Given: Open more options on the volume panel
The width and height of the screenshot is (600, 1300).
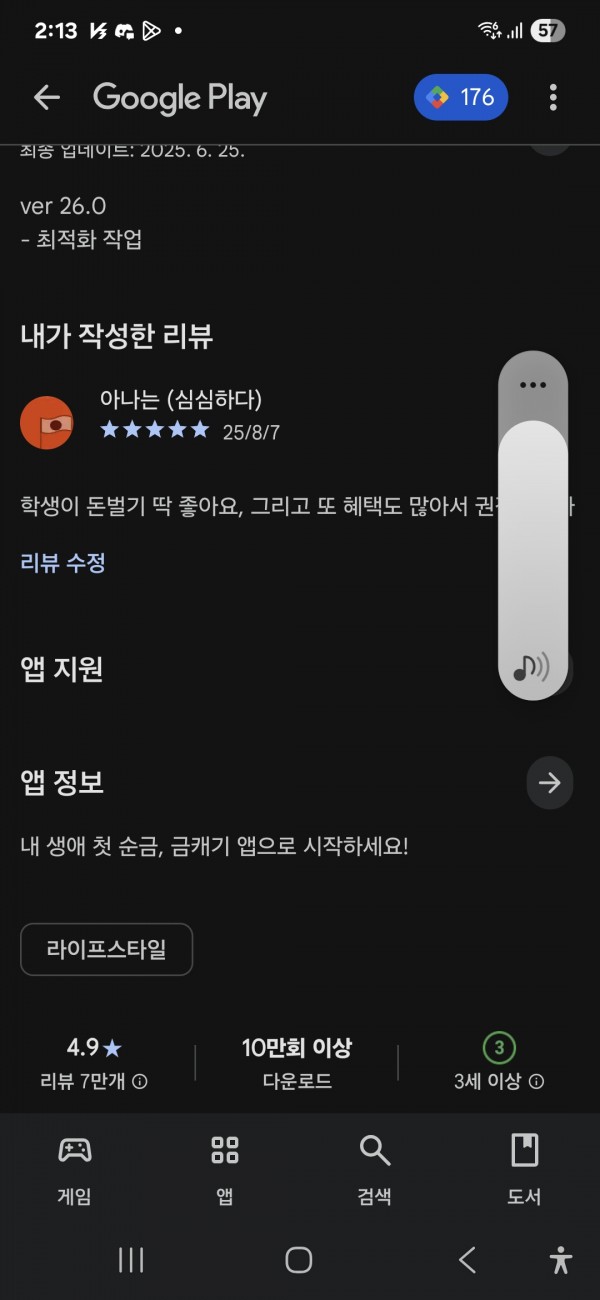Looking at the screenshot, I should pos(533,385).
